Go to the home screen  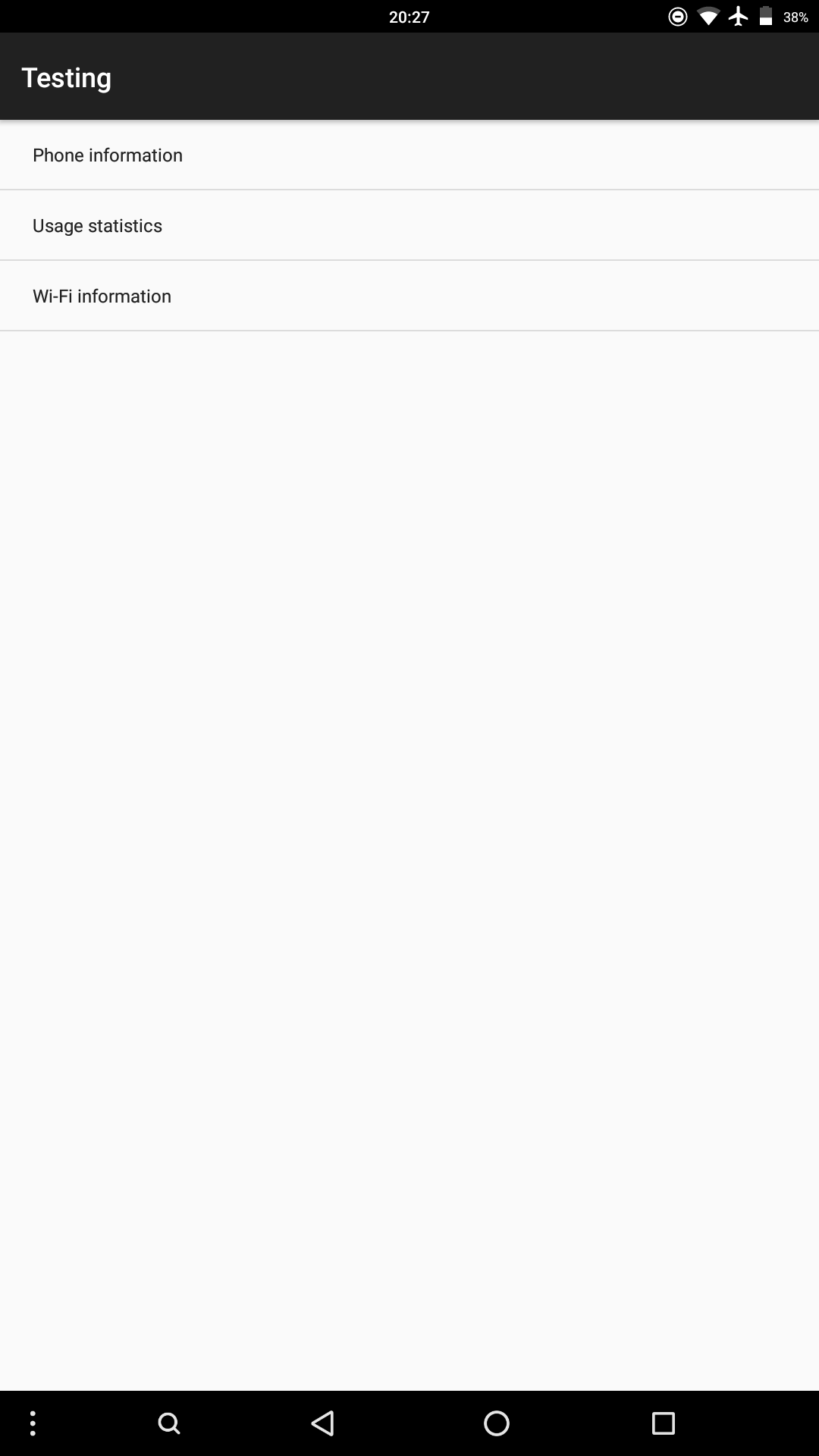point(497,1423)
